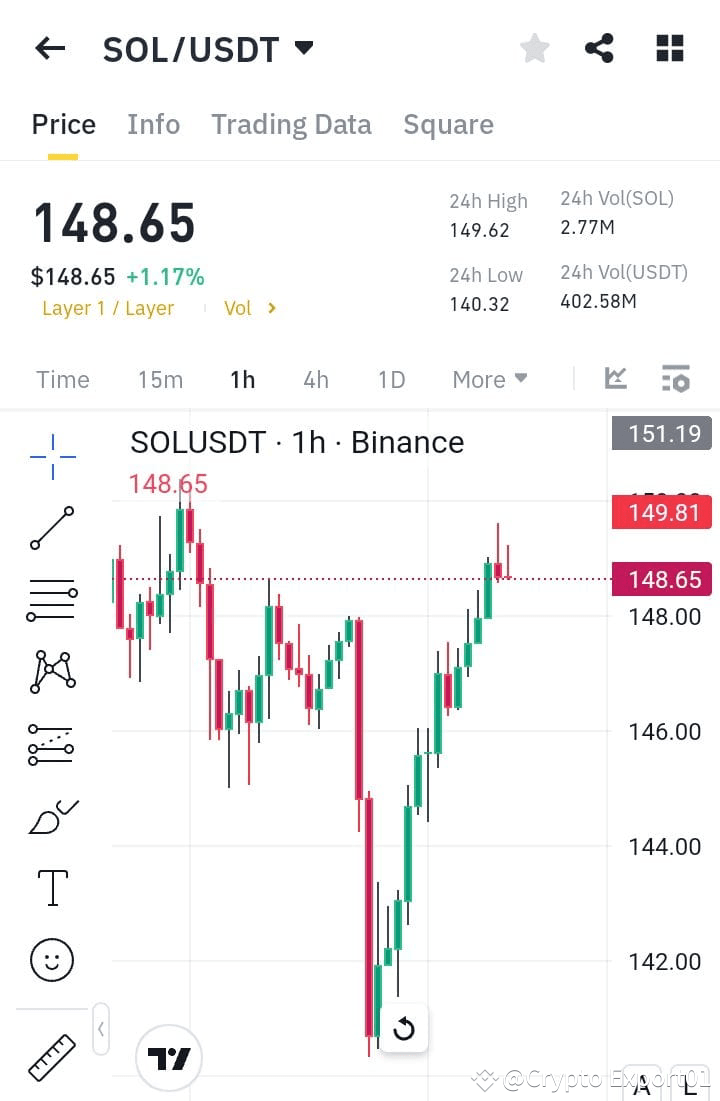This screenshot has width=720, height=1101.
Task: Select the brush drawing tool
Action: point(51,815)
